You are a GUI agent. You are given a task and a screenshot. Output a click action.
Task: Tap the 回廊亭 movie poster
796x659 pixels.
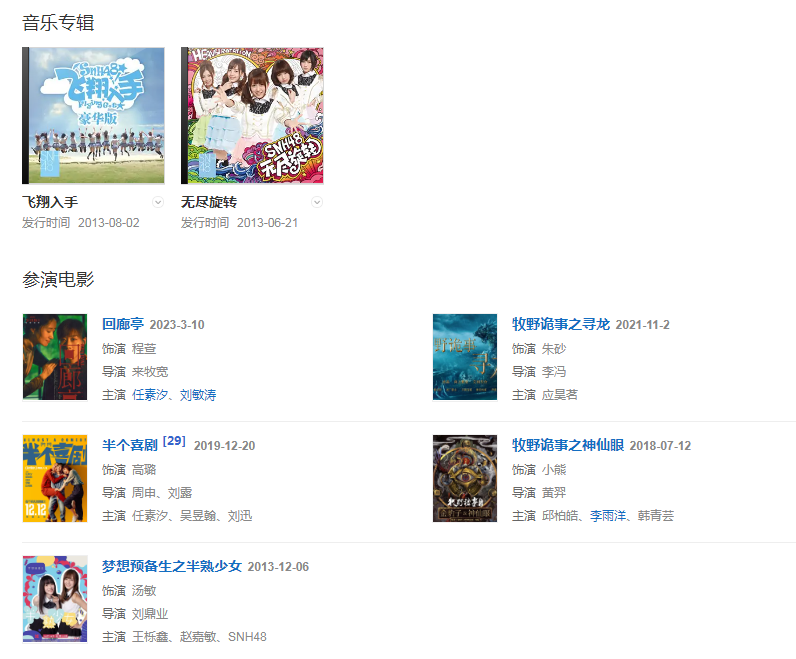pyautogui.click(x=55, y=357)
